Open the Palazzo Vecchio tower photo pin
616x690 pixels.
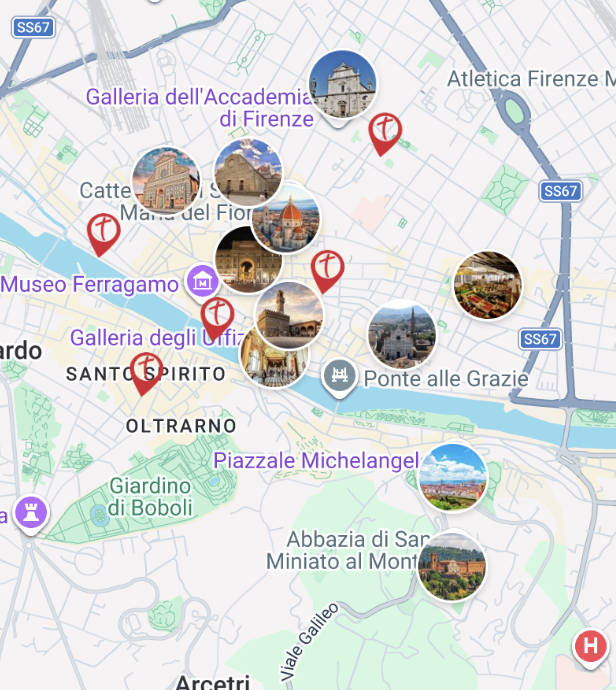tap(289, 315)
